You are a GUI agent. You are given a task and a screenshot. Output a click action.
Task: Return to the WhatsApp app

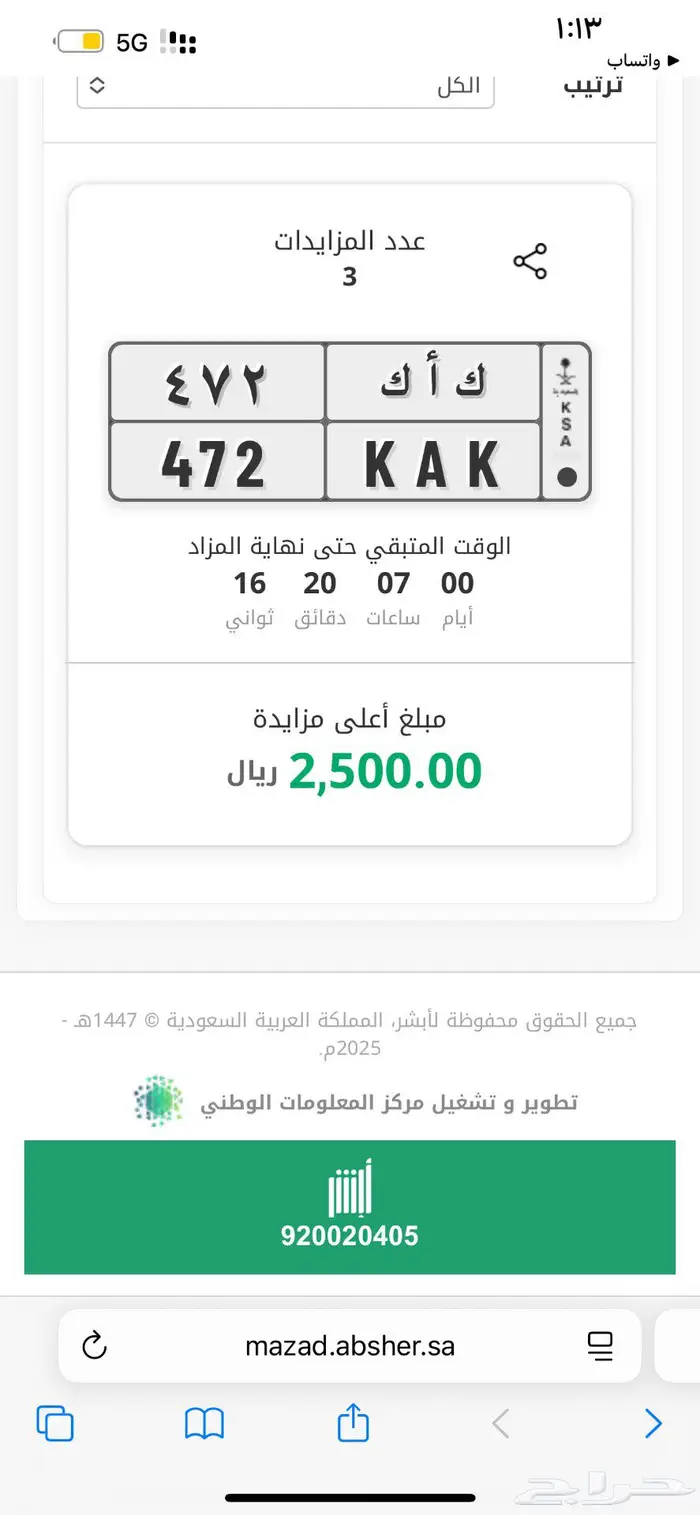pyautogui.click(x=634, y=60)
